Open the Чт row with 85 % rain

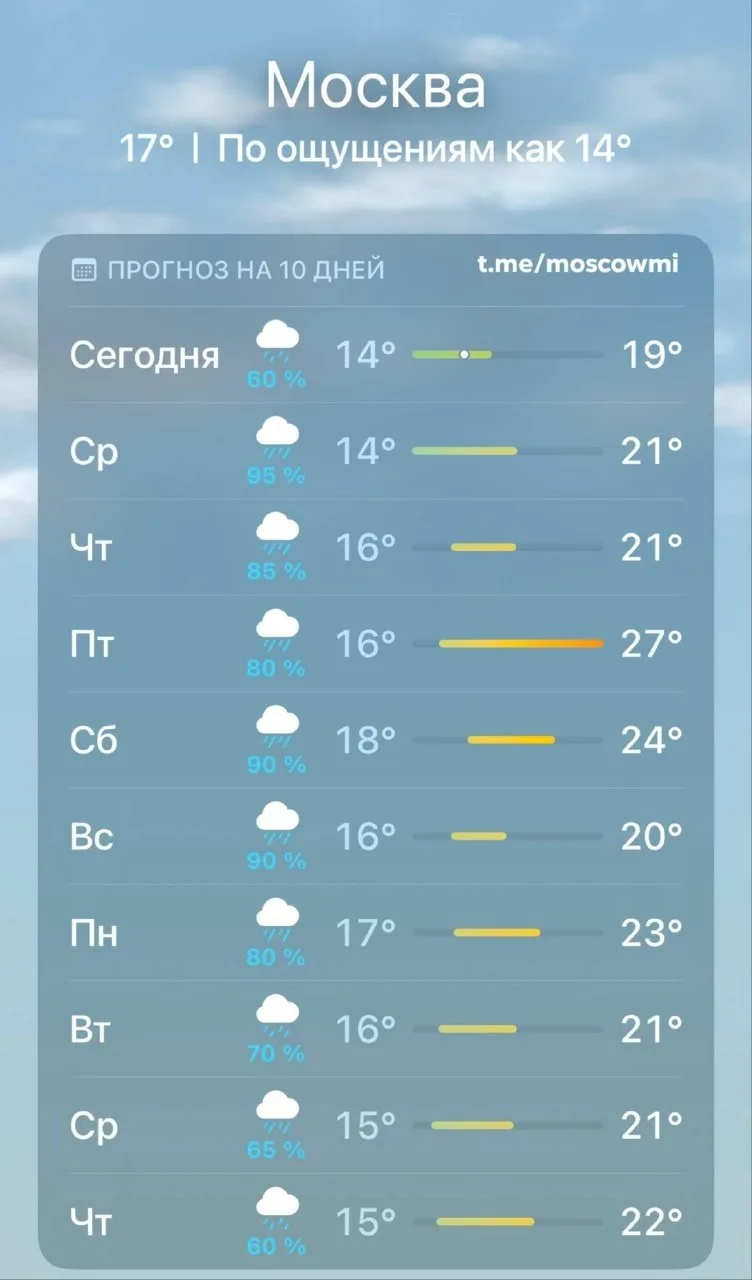point(376,547)
